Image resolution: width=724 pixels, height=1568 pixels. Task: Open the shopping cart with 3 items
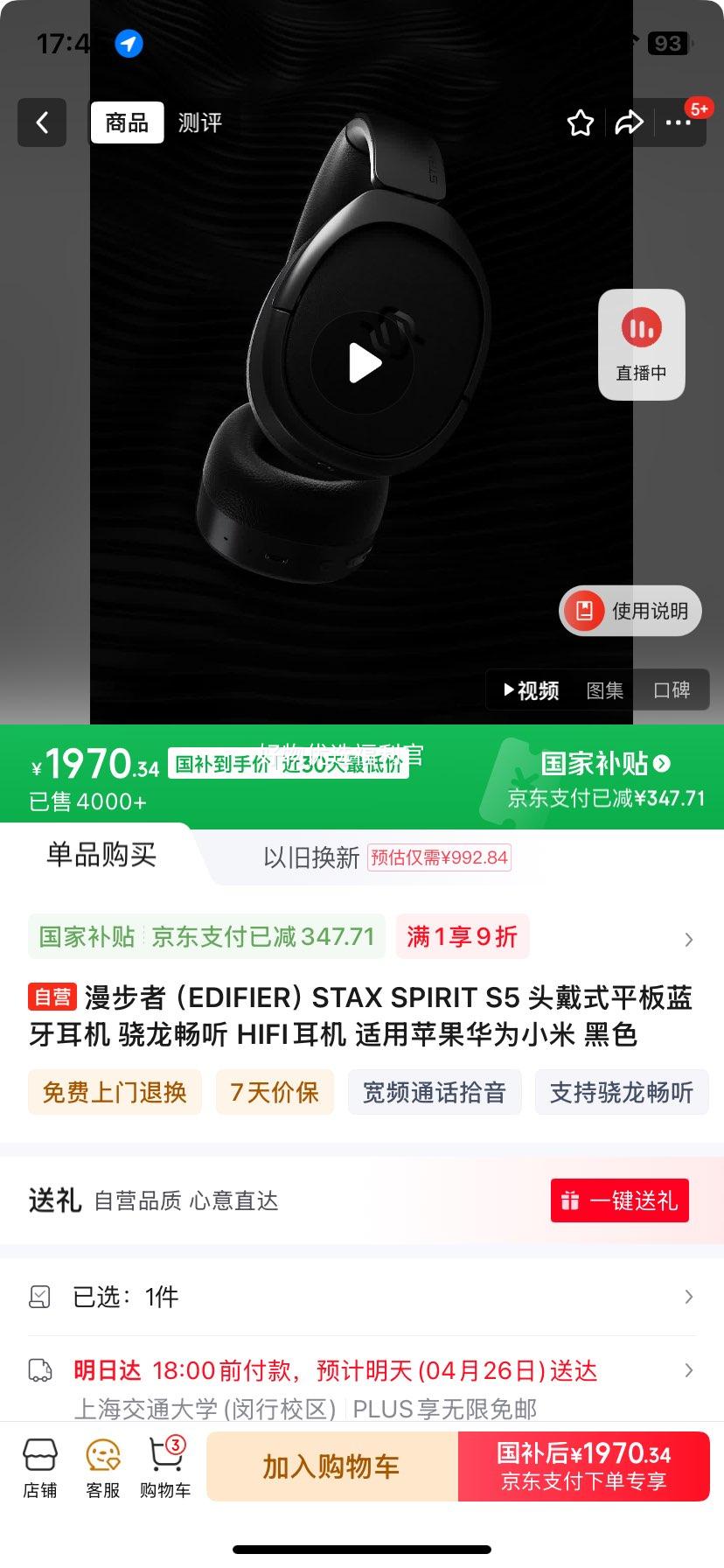(164, 1465)
